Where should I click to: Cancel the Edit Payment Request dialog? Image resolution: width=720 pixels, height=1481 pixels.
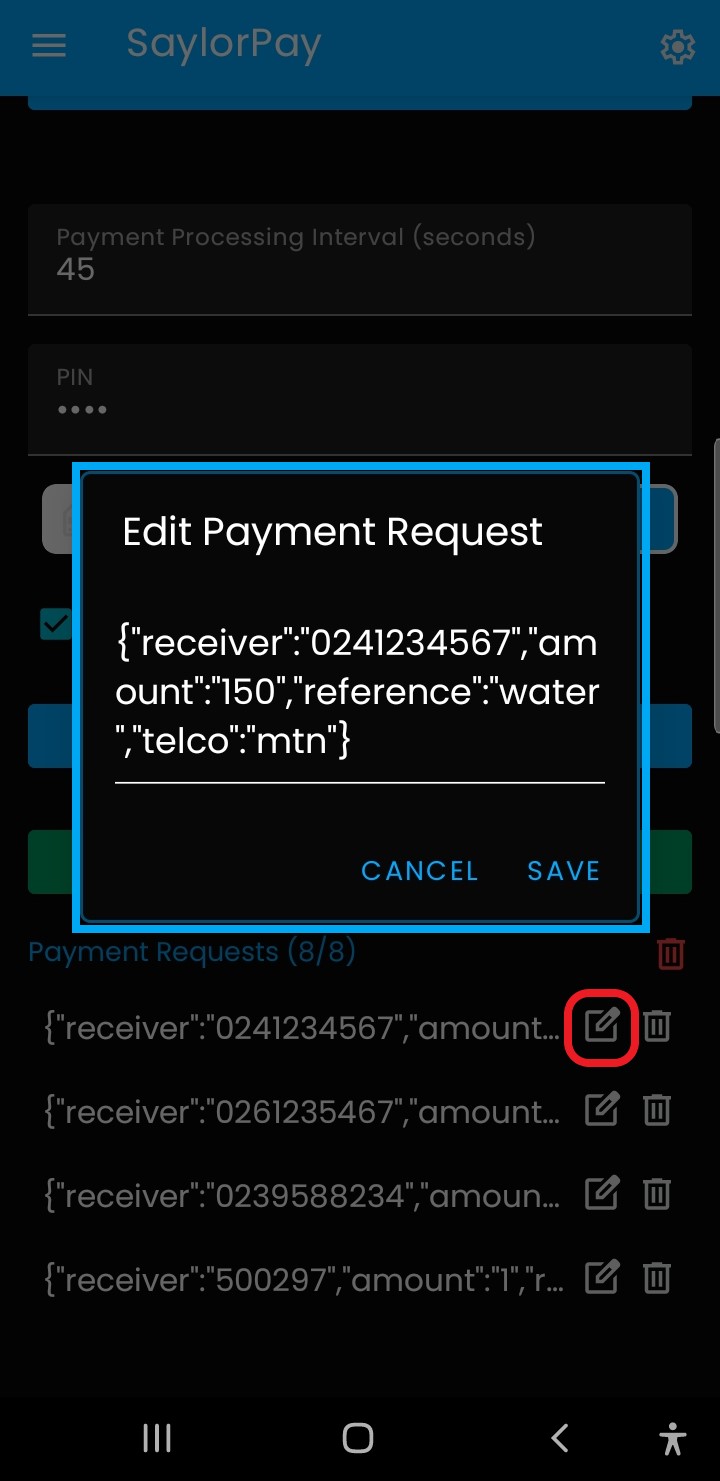coord(420,871)
